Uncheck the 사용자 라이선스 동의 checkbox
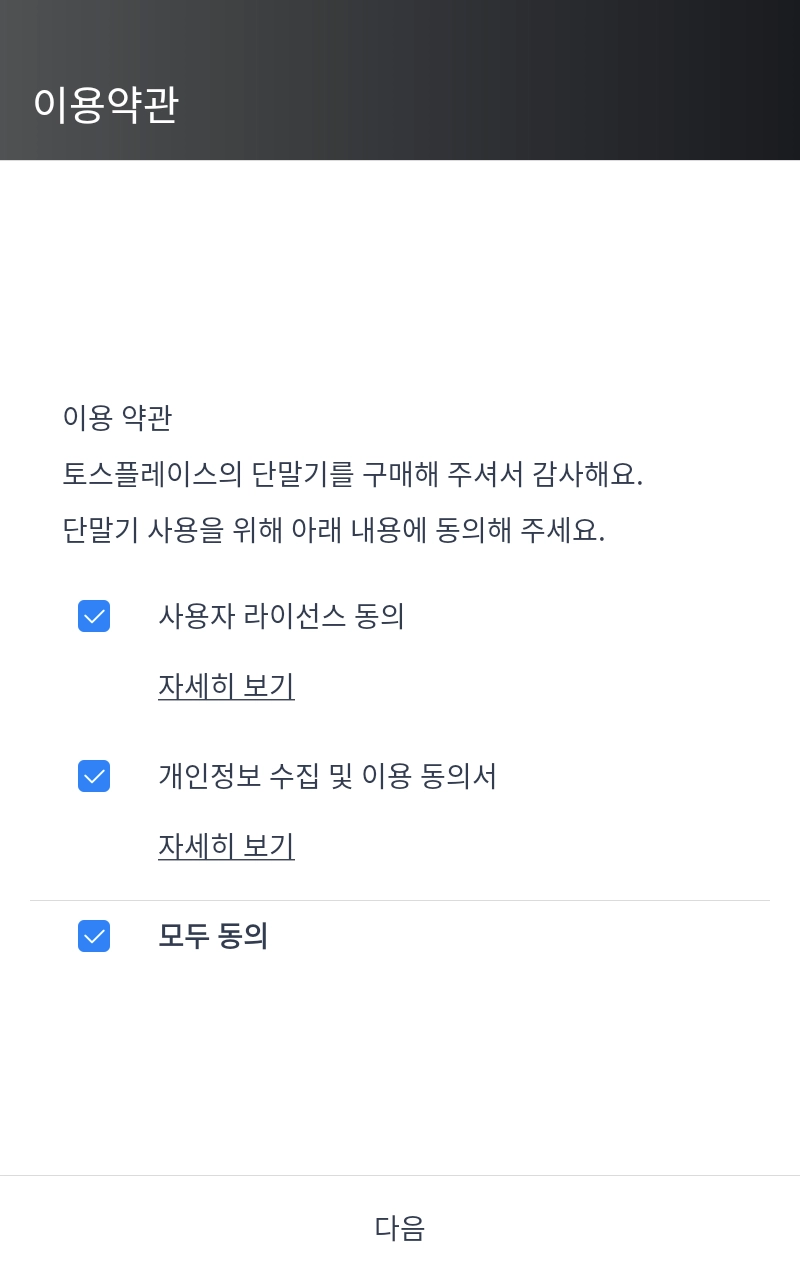 tap(94, 616)
